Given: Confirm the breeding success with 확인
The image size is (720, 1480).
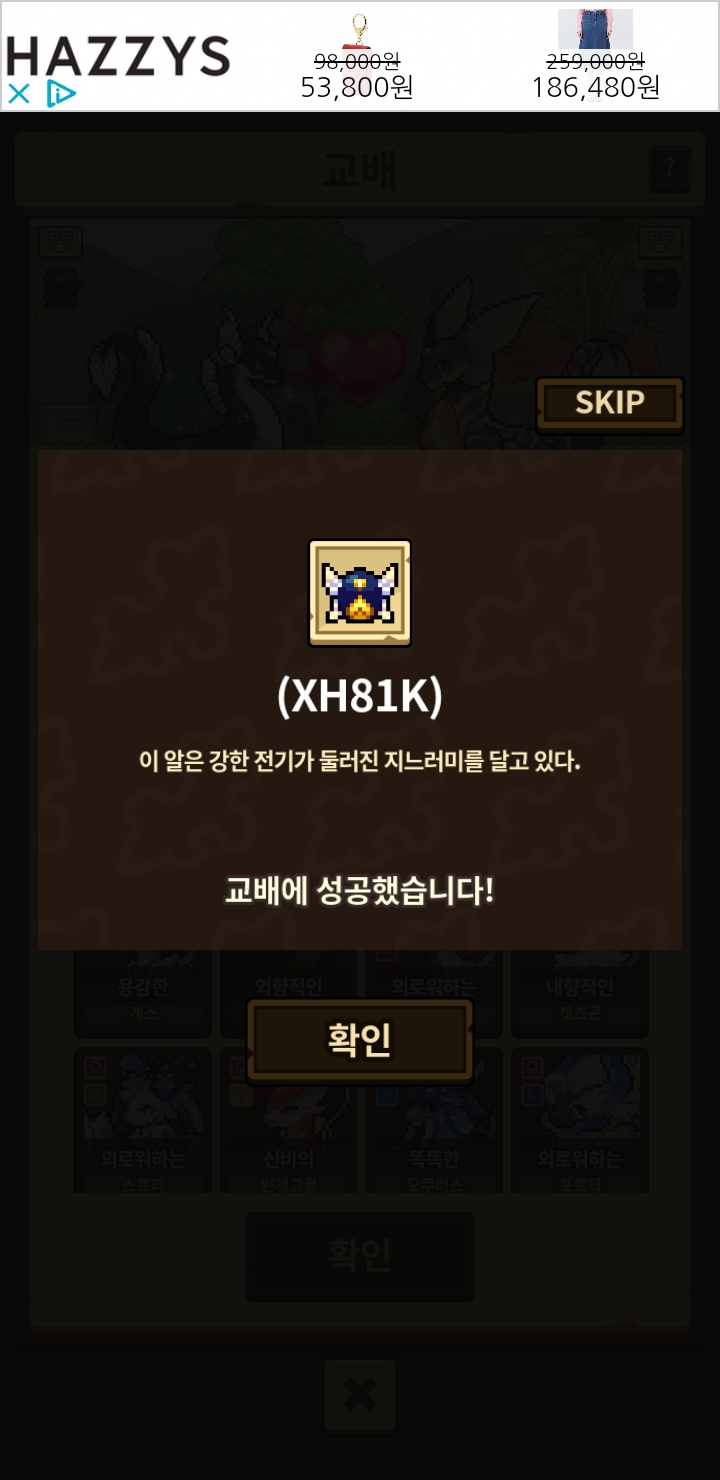Looking at the screenshot, I should tap(359, 1041).
